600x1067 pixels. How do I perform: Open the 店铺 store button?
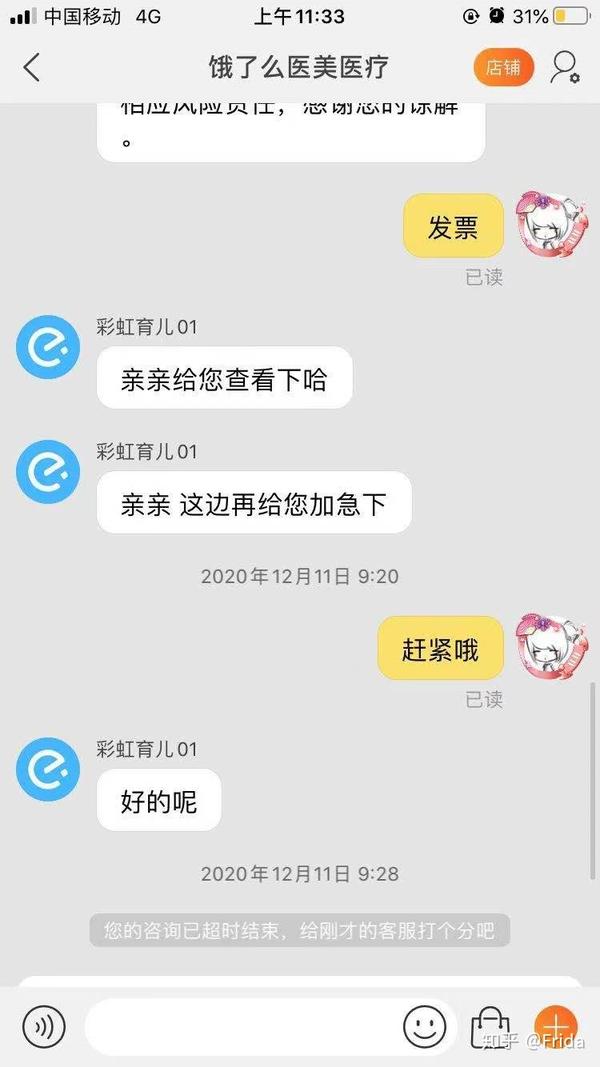click(503, 68)
